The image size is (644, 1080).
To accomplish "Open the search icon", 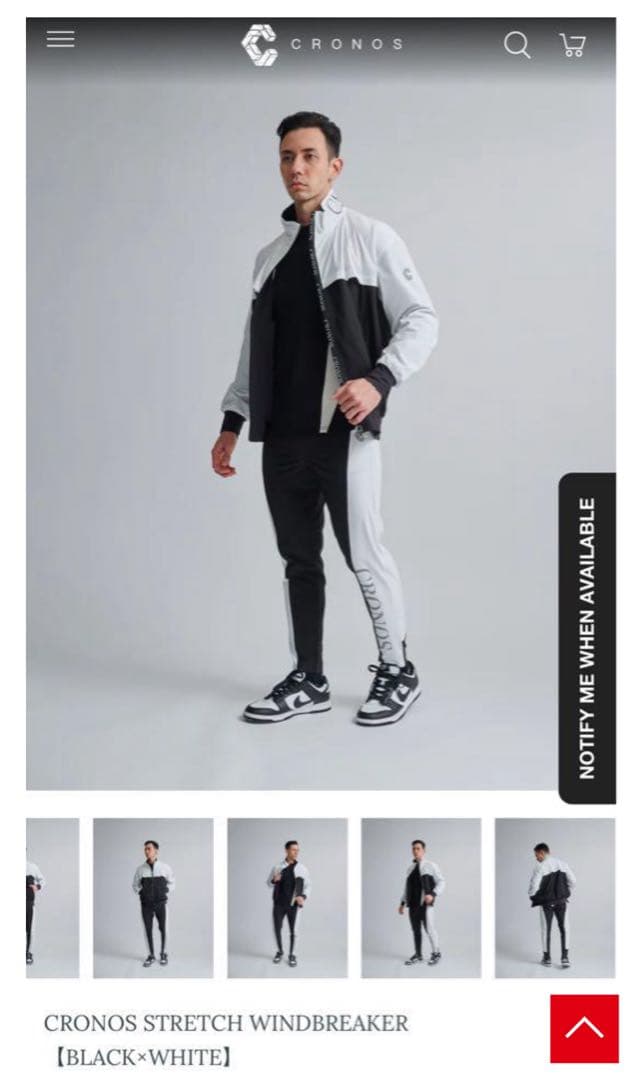I will point(516,45).
